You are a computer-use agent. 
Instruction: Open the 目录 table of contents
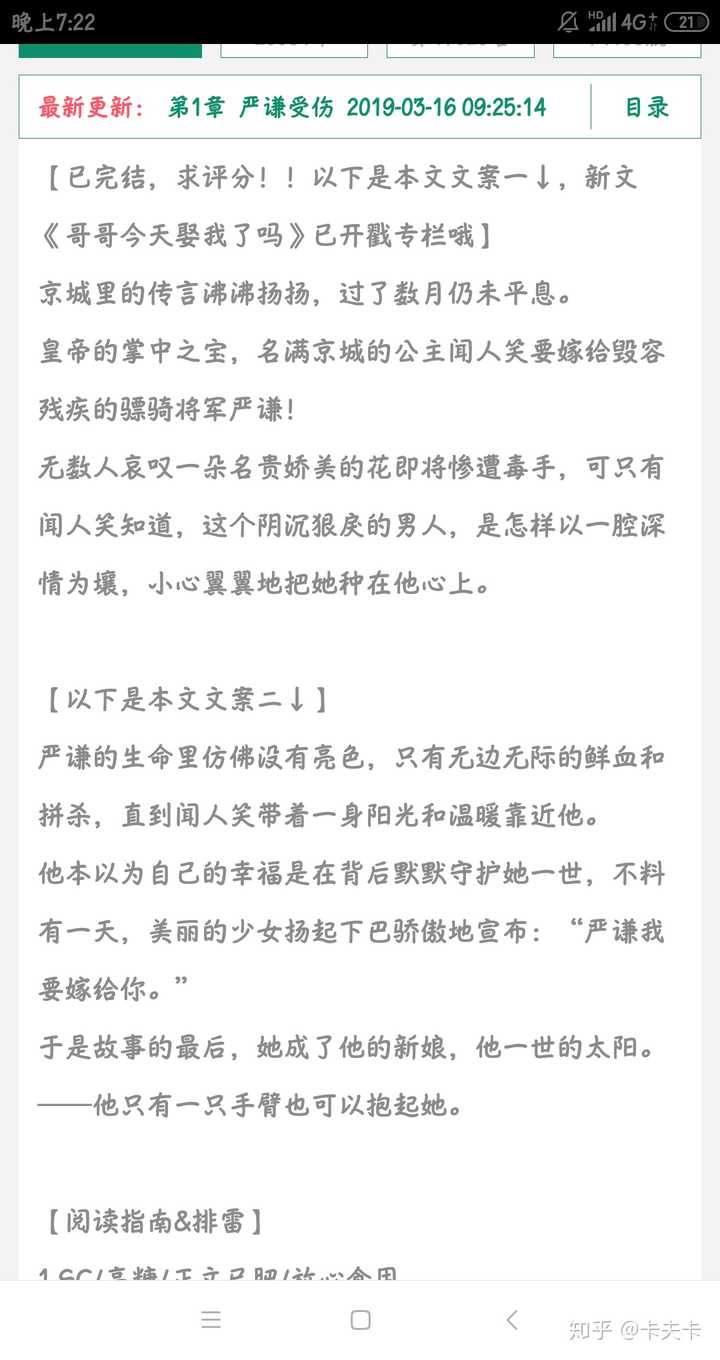[646, 108]
